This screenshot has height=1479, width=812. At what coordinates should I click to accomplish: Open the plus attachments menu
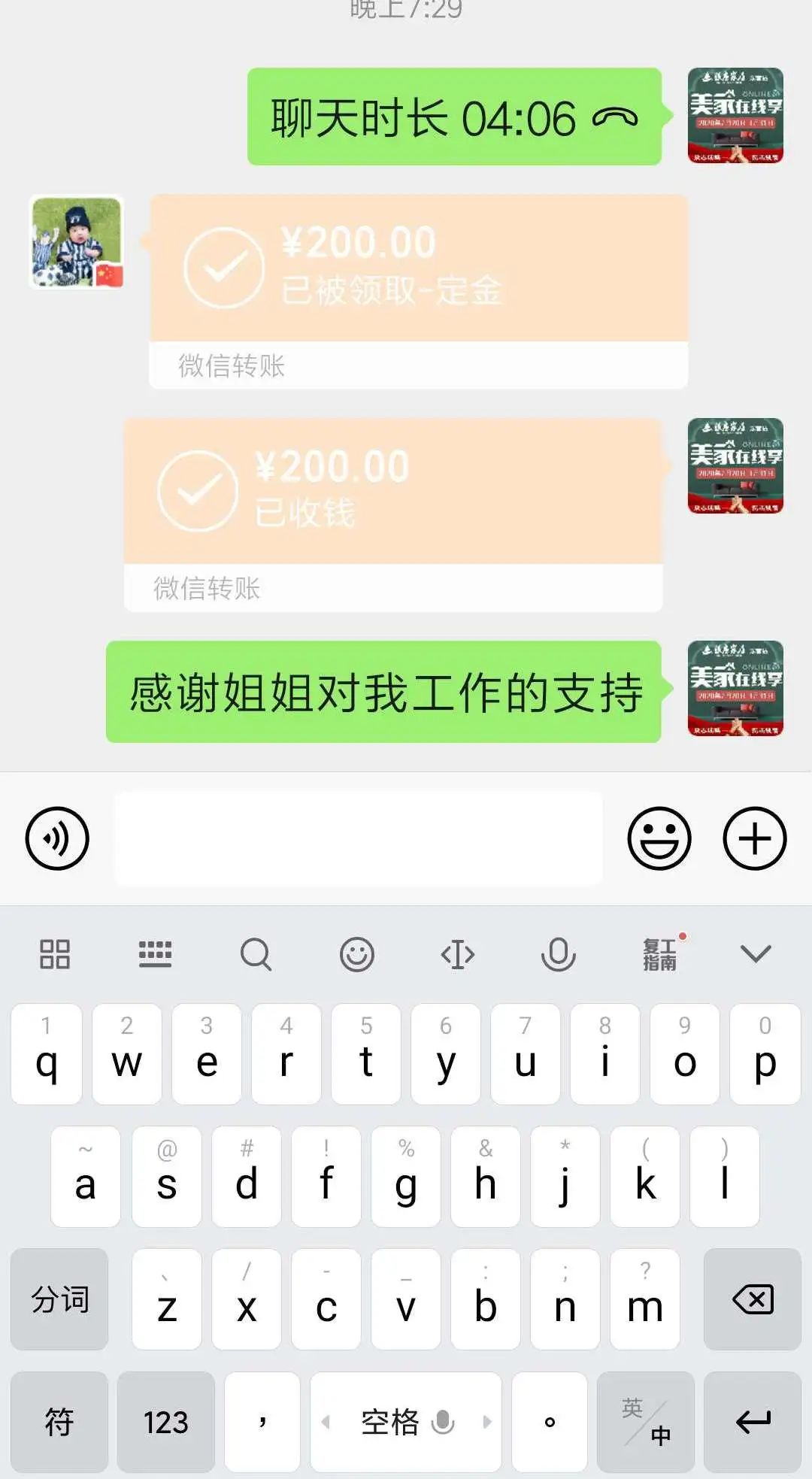point(755,838)
